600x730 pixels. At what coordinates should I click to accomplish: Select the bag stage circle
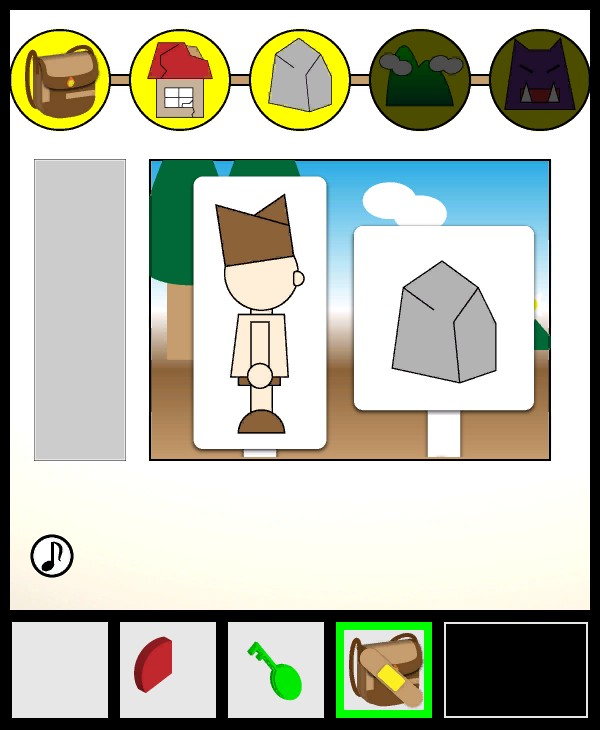click(x=60, y=80)
